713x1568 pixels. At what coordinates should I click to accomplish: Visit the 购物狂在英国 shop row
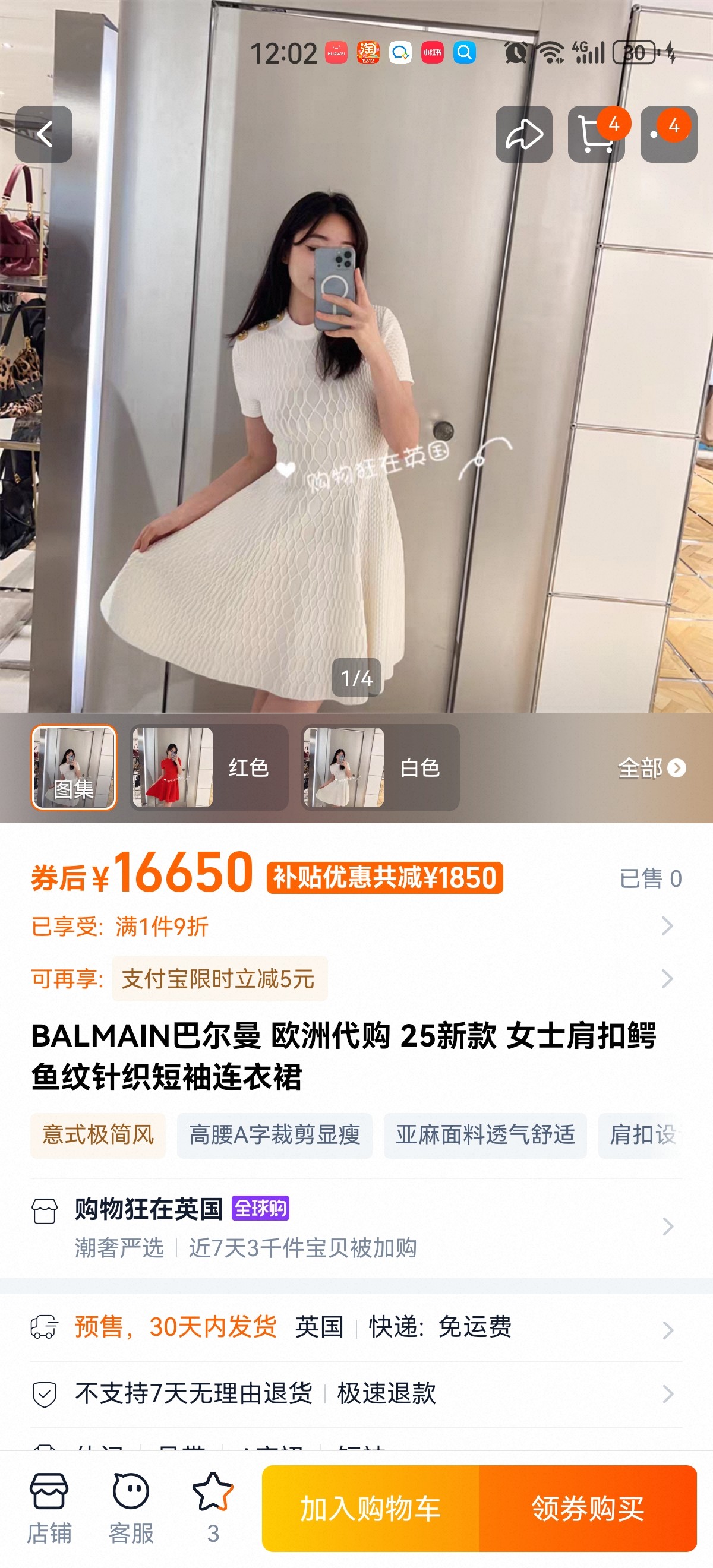point(356,1227)
